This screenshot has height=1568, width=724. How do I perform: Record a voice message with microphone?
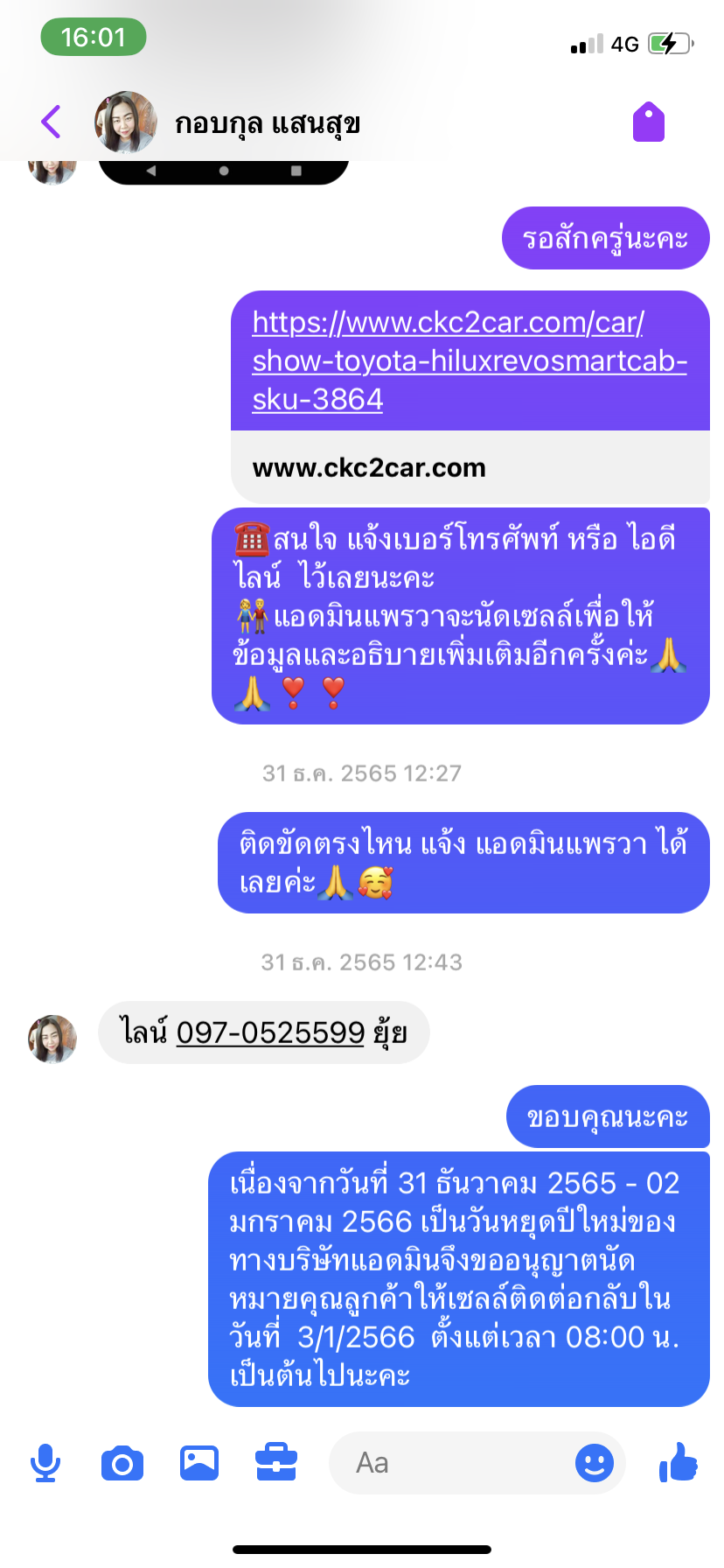click(45, 1463)
